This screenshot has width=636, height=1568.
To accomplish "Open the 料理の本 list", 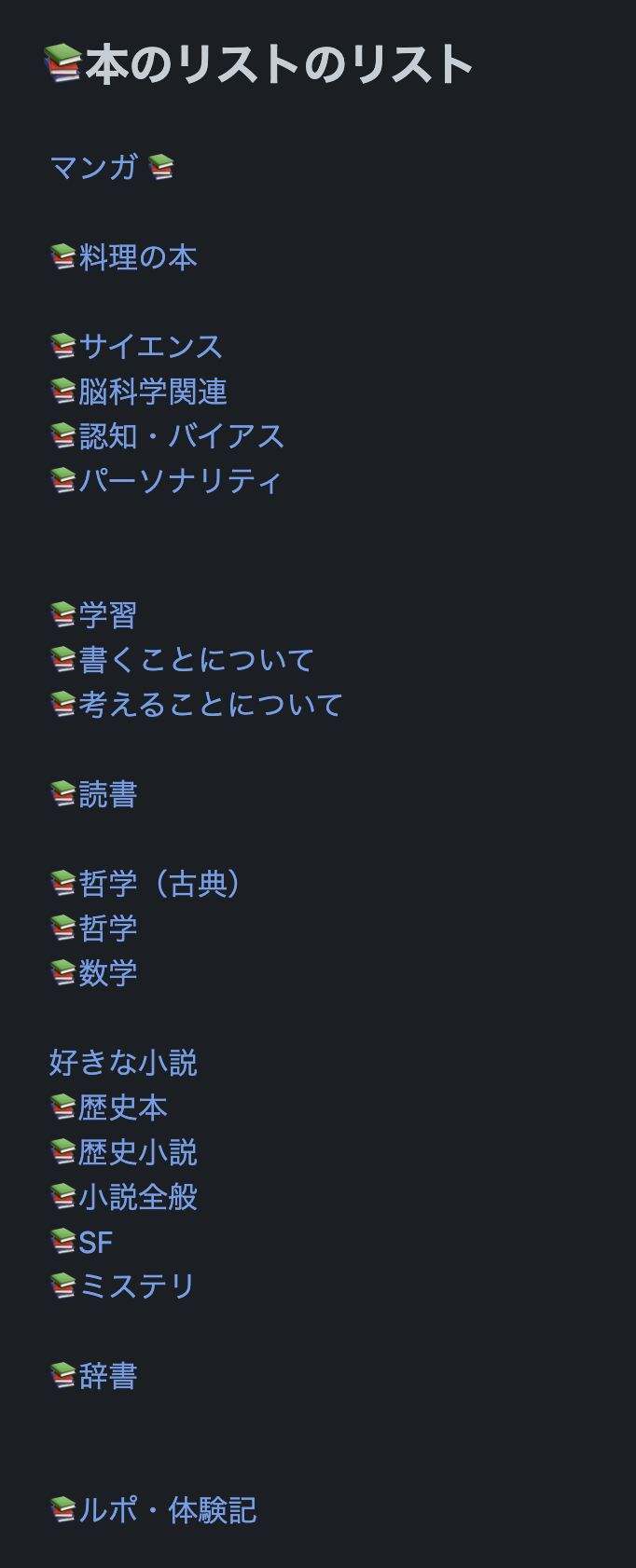I will click(136, 257).
